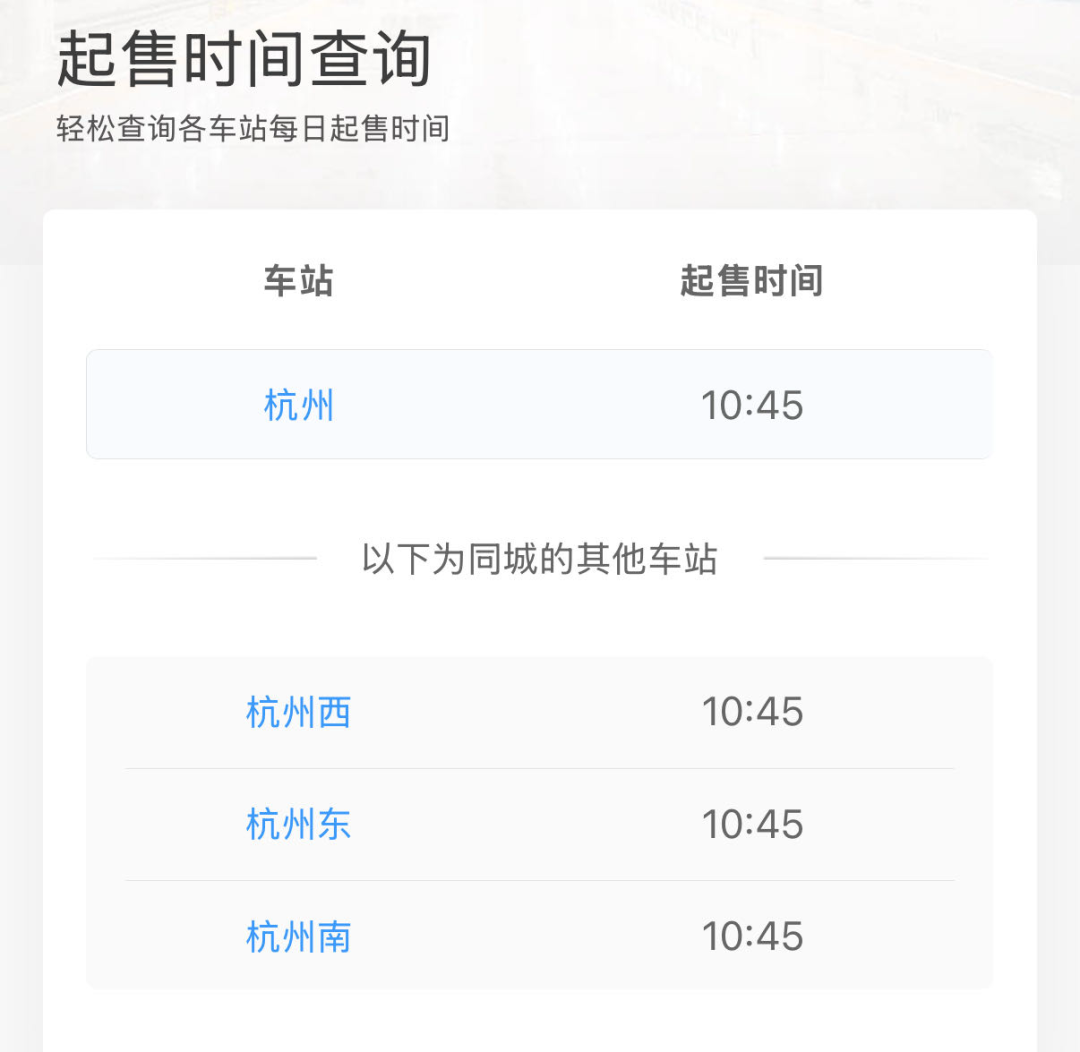Select the 杭州西 station
1080x1052 pixels.
point(298,713)
